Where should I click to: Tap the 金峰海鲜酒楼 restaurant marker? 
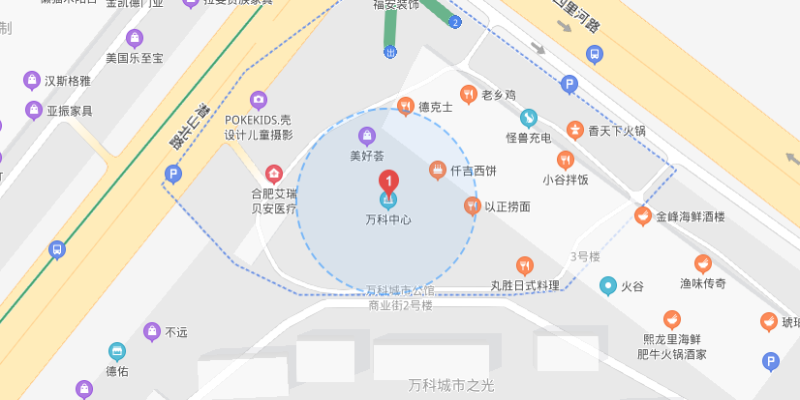tap(643, 216)
